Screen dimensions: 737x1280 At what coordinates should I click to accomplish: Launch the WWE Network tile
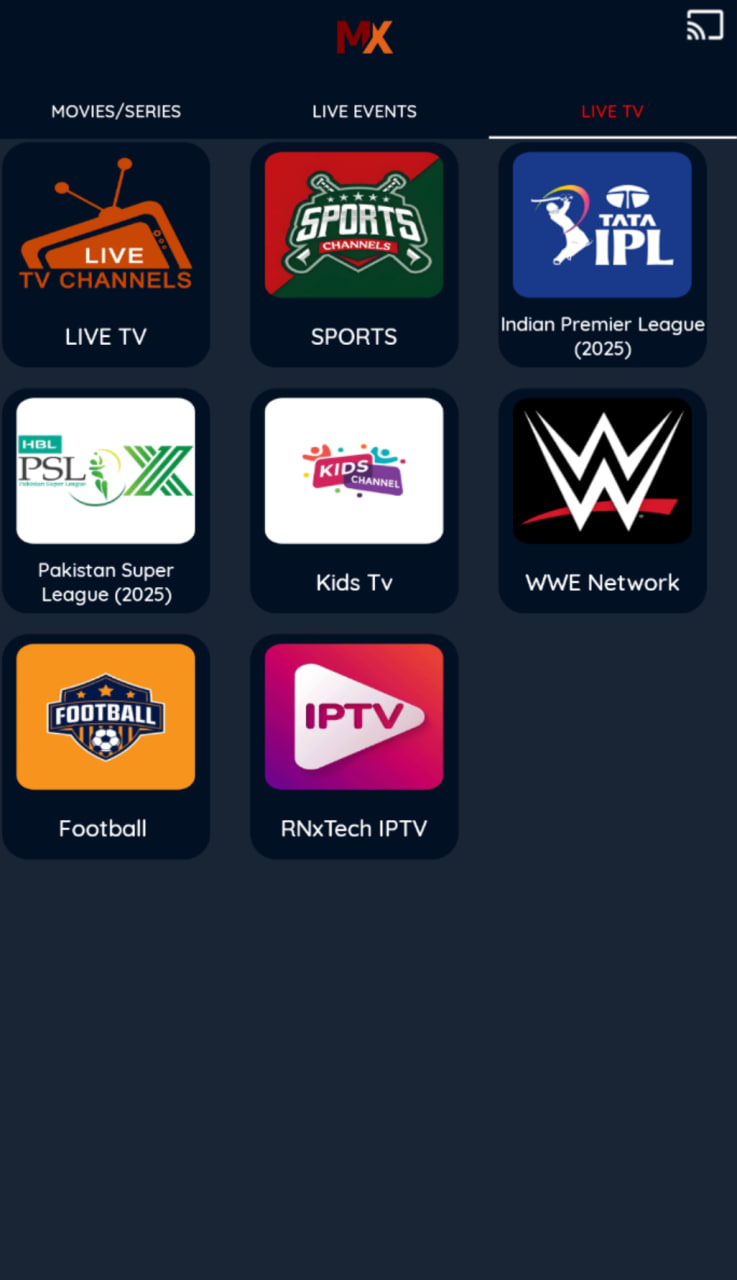tap(602, 500)
